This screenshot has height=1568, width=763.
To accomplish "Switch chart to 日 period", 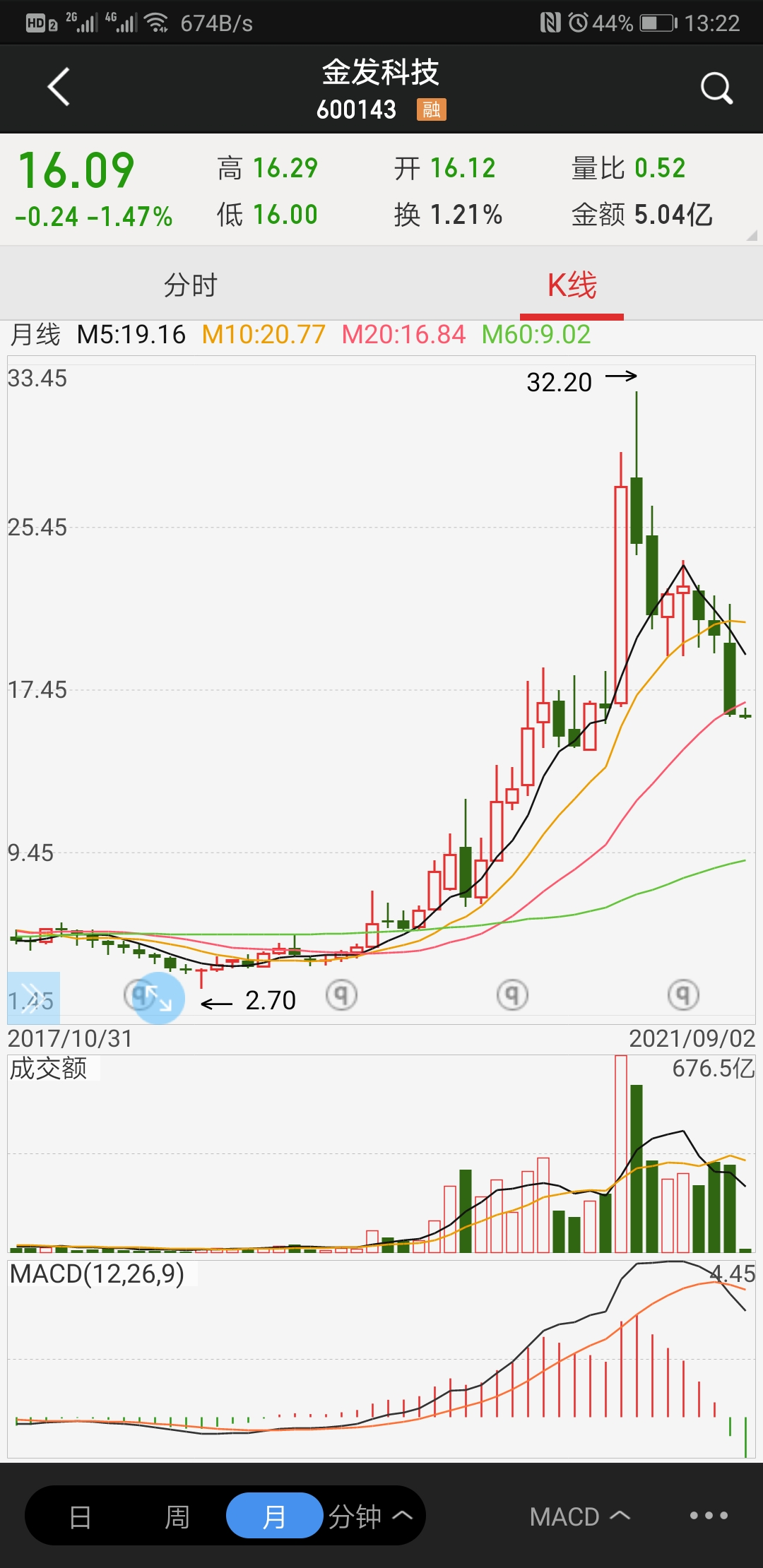I will point(81,1516).
